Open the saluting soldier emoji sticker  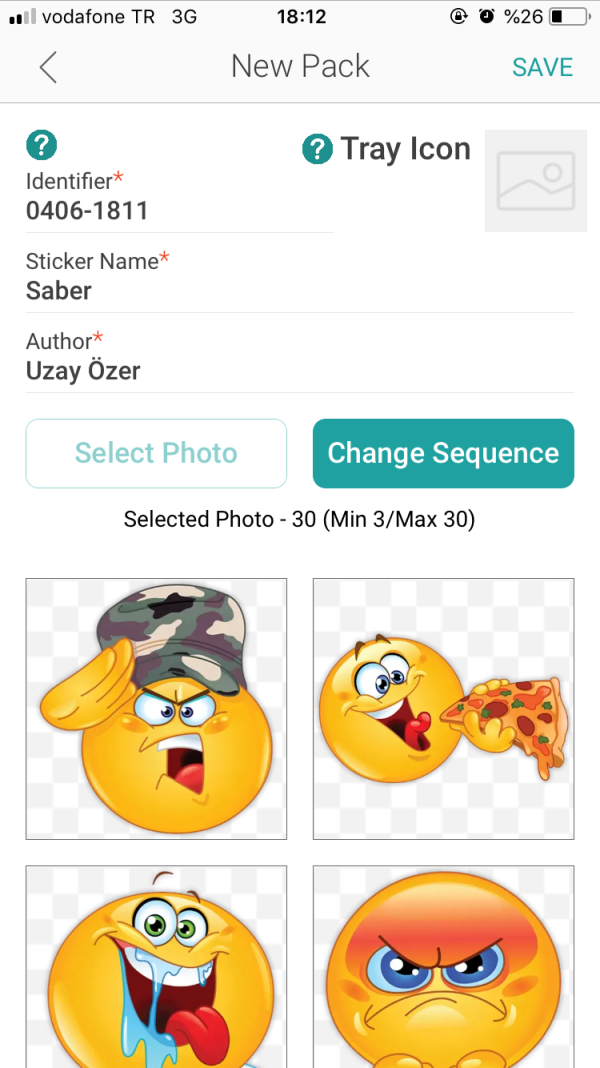[156, 708]
